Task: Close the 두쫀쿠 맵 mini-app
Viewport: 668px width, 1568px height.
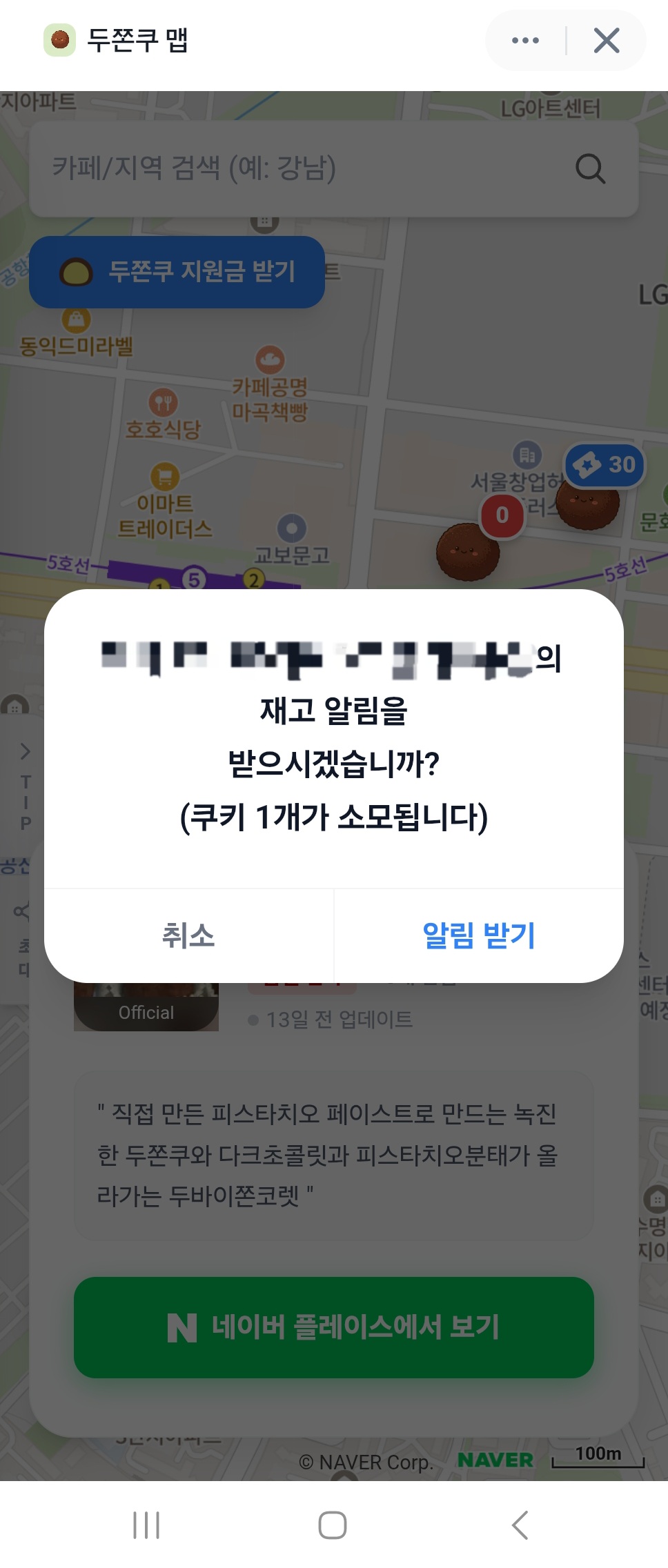Action: pyautogui.click(x=607, y=41)
